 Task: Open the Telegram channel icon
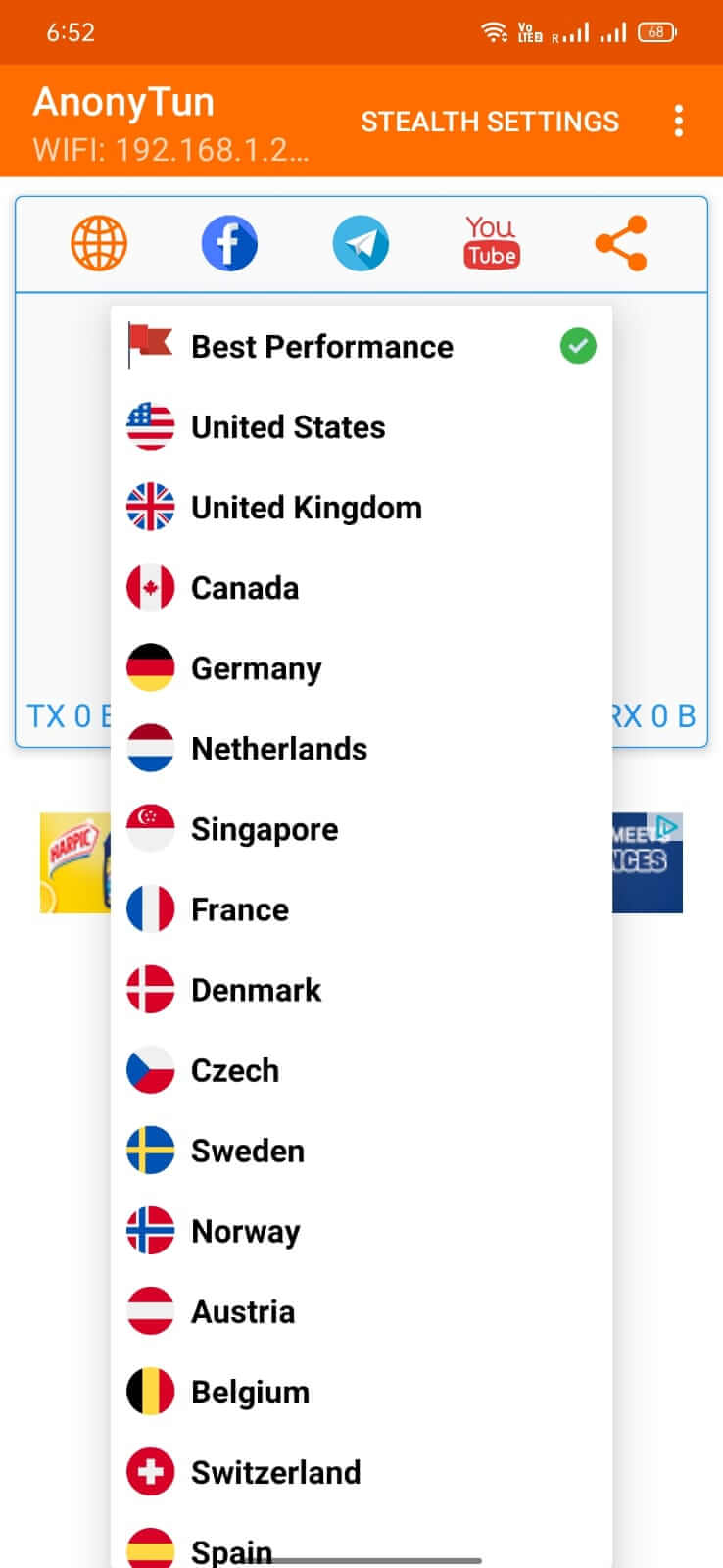[361, 243]
